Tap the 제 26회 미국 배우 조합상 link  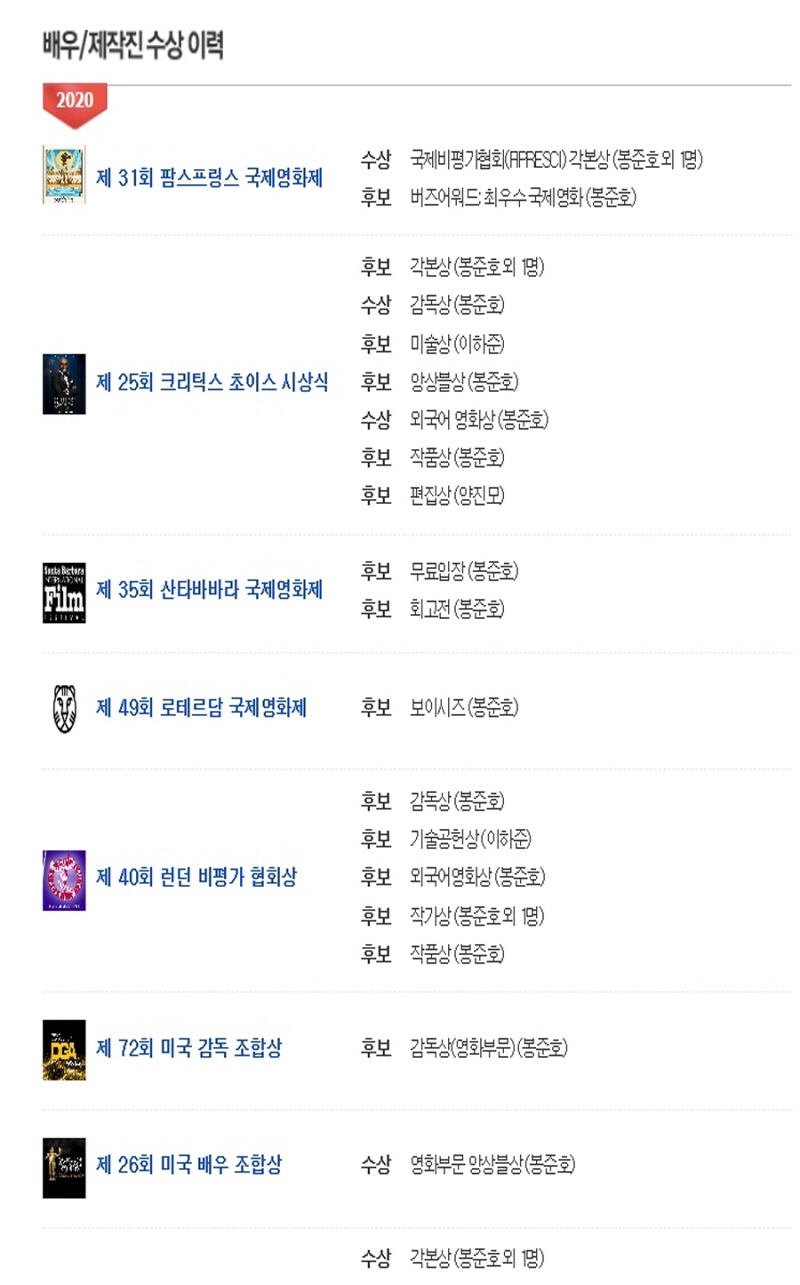point(189,1165)
